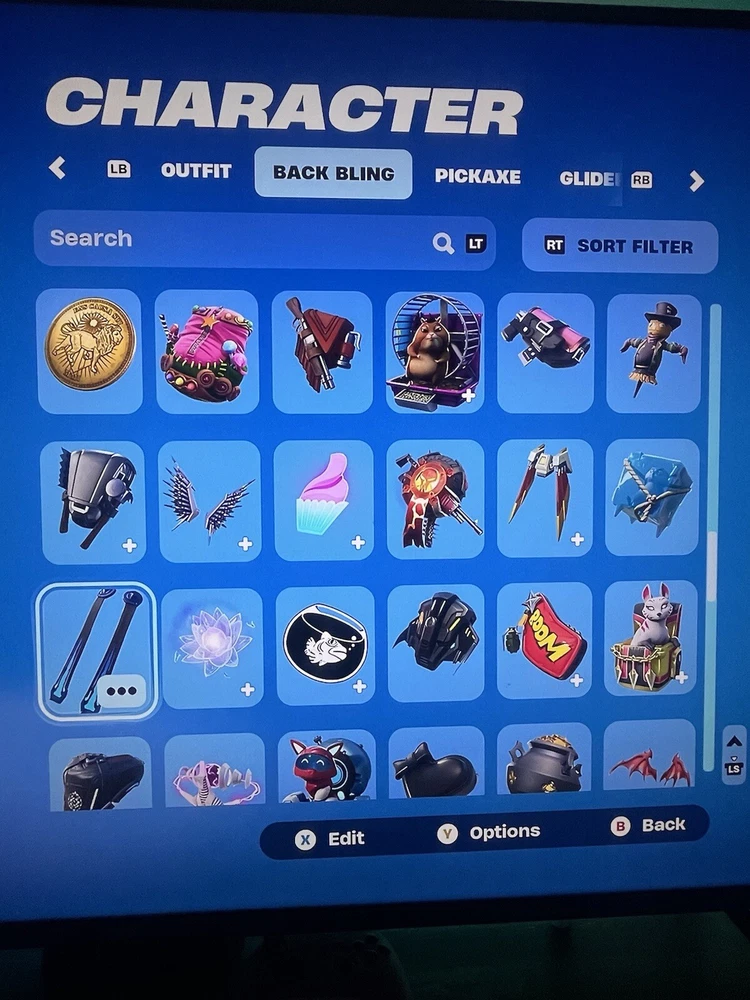750x1000 pixels.
Task: Choose the hamster wheel back bling
Action: click(x=434, y=352)
